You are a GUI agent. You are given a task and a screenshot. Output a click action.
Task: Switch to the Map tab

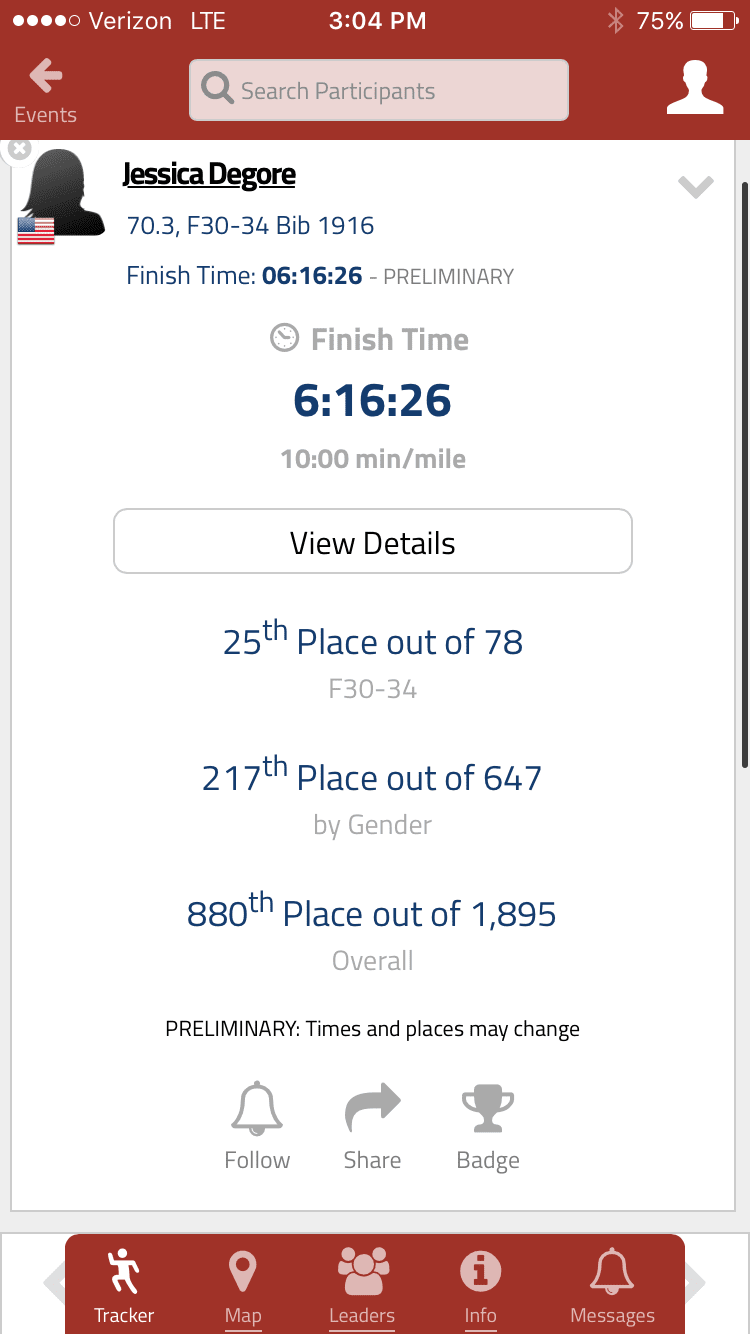[242, 1285]
